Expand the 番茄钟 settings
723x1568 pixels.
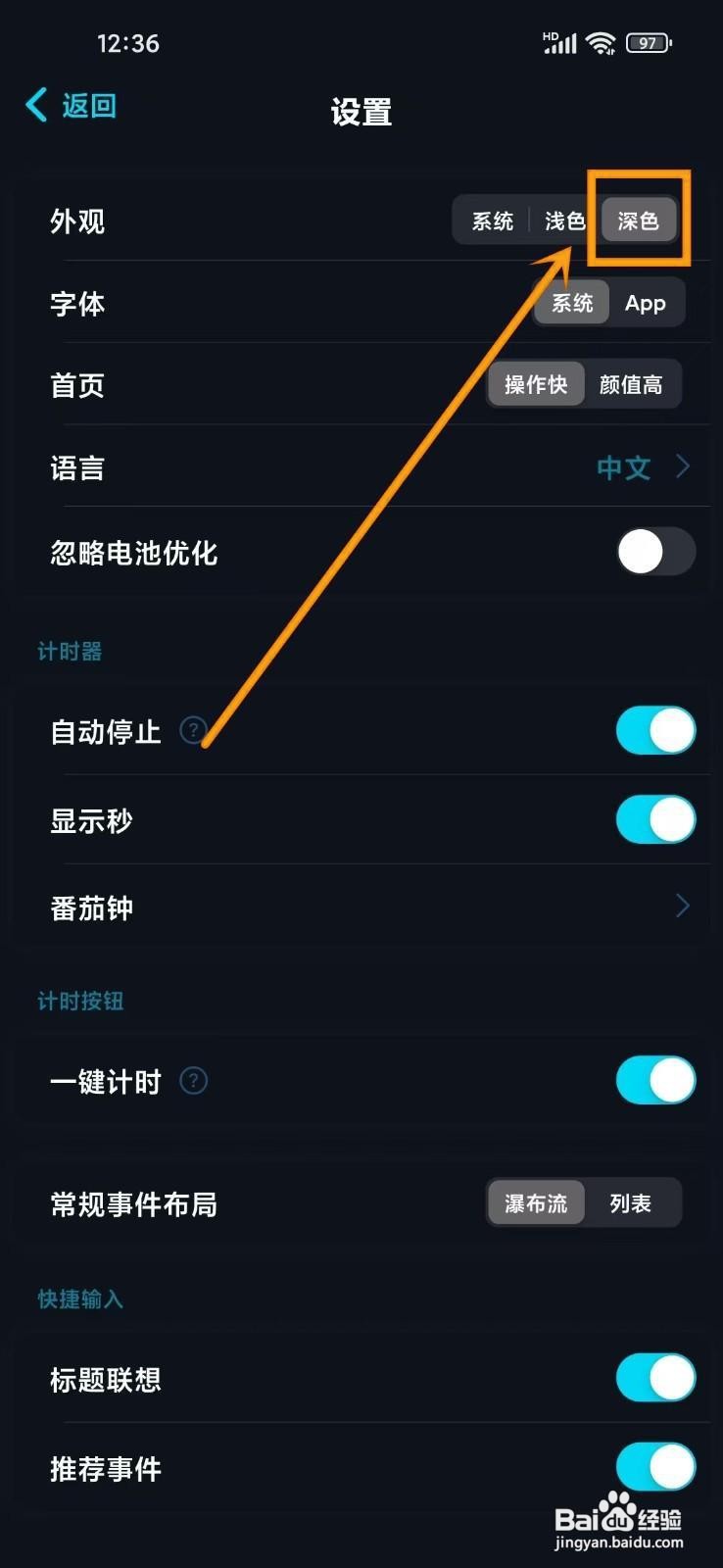click(682, 906)
